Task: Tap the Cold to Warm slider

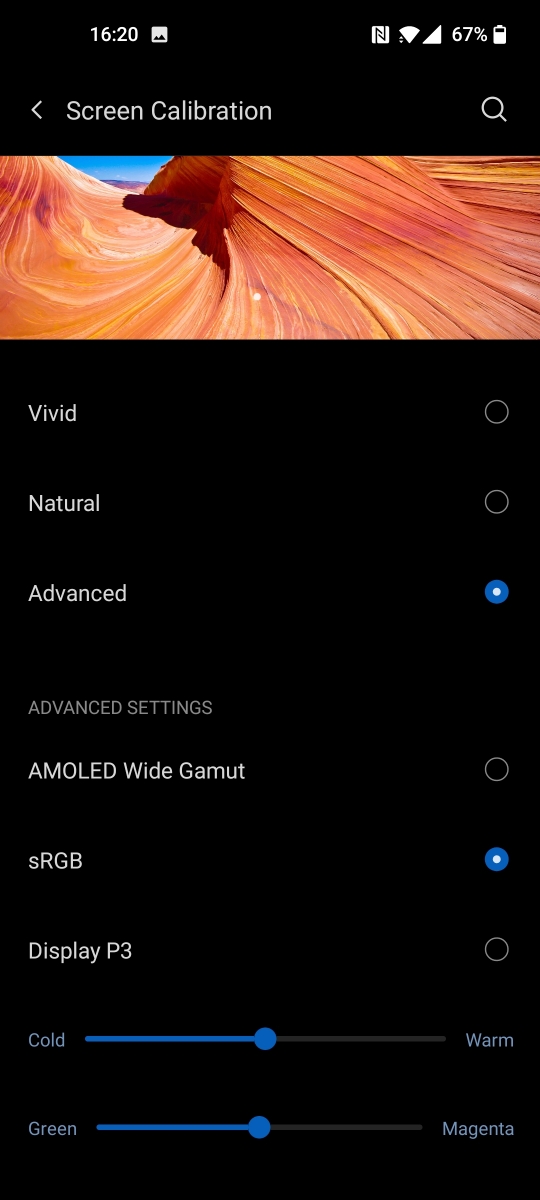Action: pyautogui.click(x=265, y=1039)
